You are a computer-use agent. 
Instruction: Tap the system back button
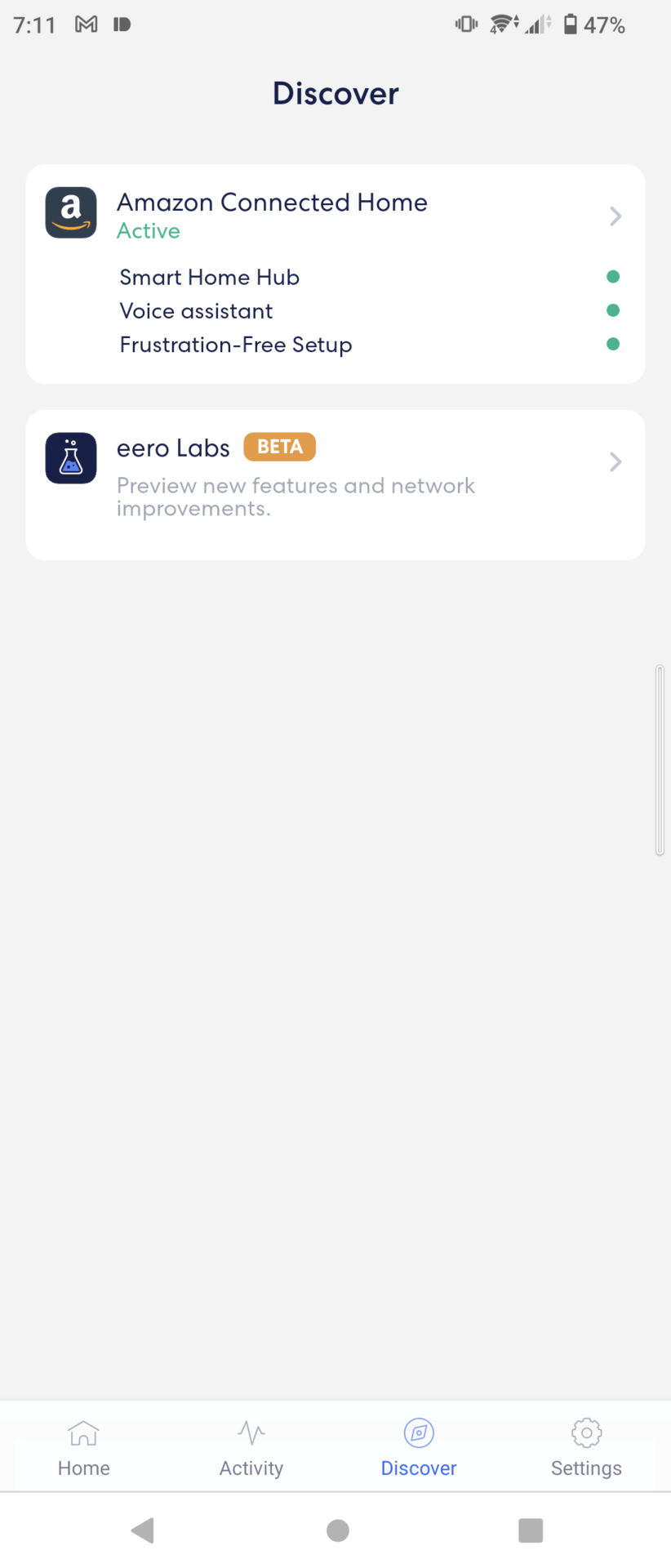pyautogui.click(x=143, y=1530)
